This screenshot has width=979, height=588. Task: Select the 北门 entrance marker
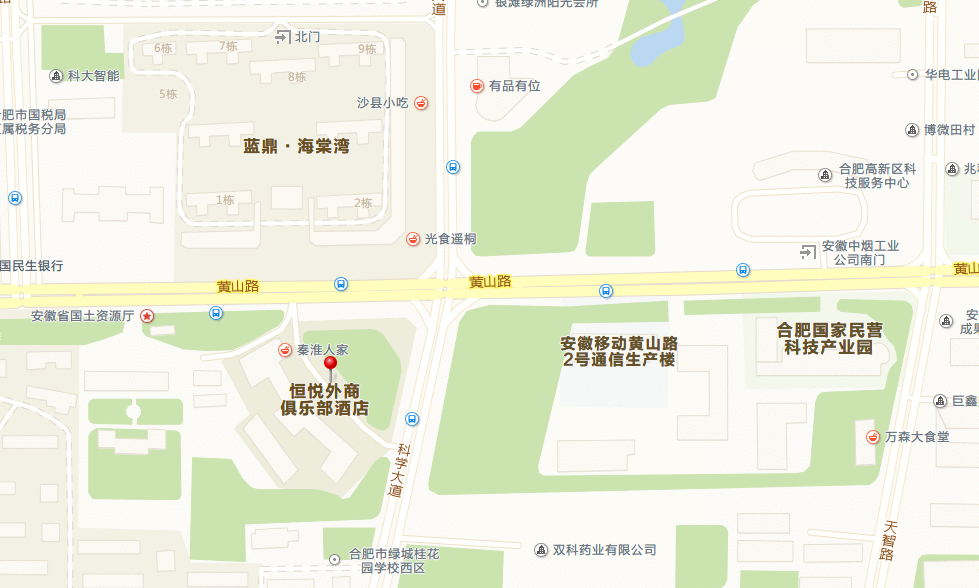point(281,37)
